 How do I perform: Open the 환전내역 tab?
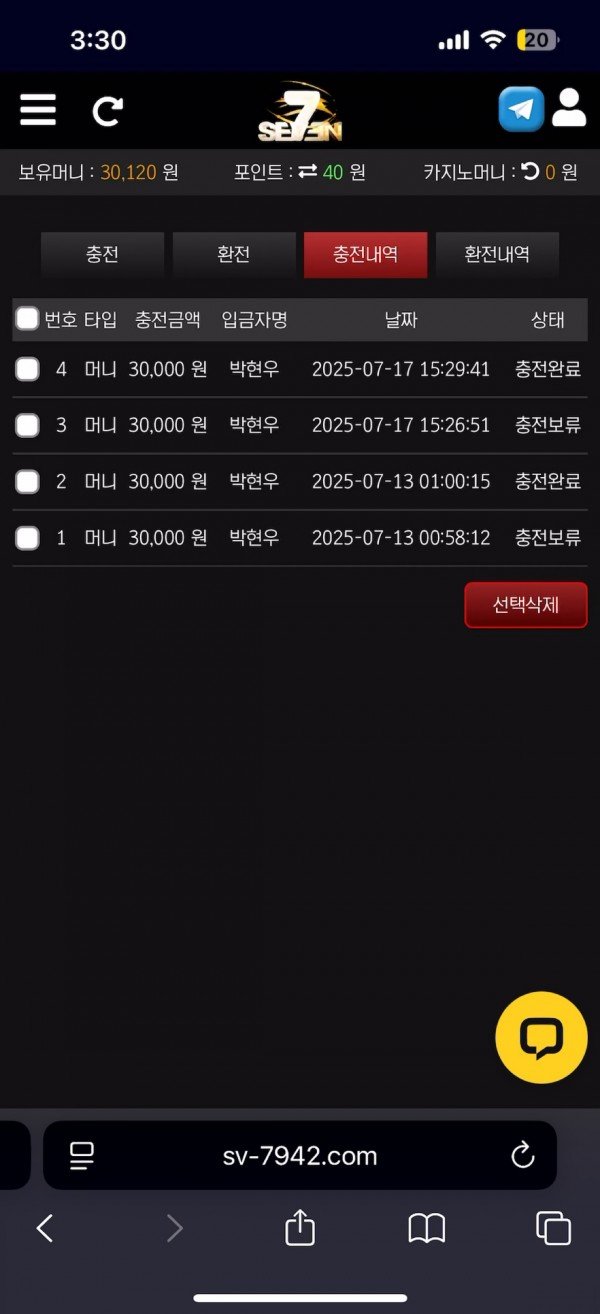(497, 254)
